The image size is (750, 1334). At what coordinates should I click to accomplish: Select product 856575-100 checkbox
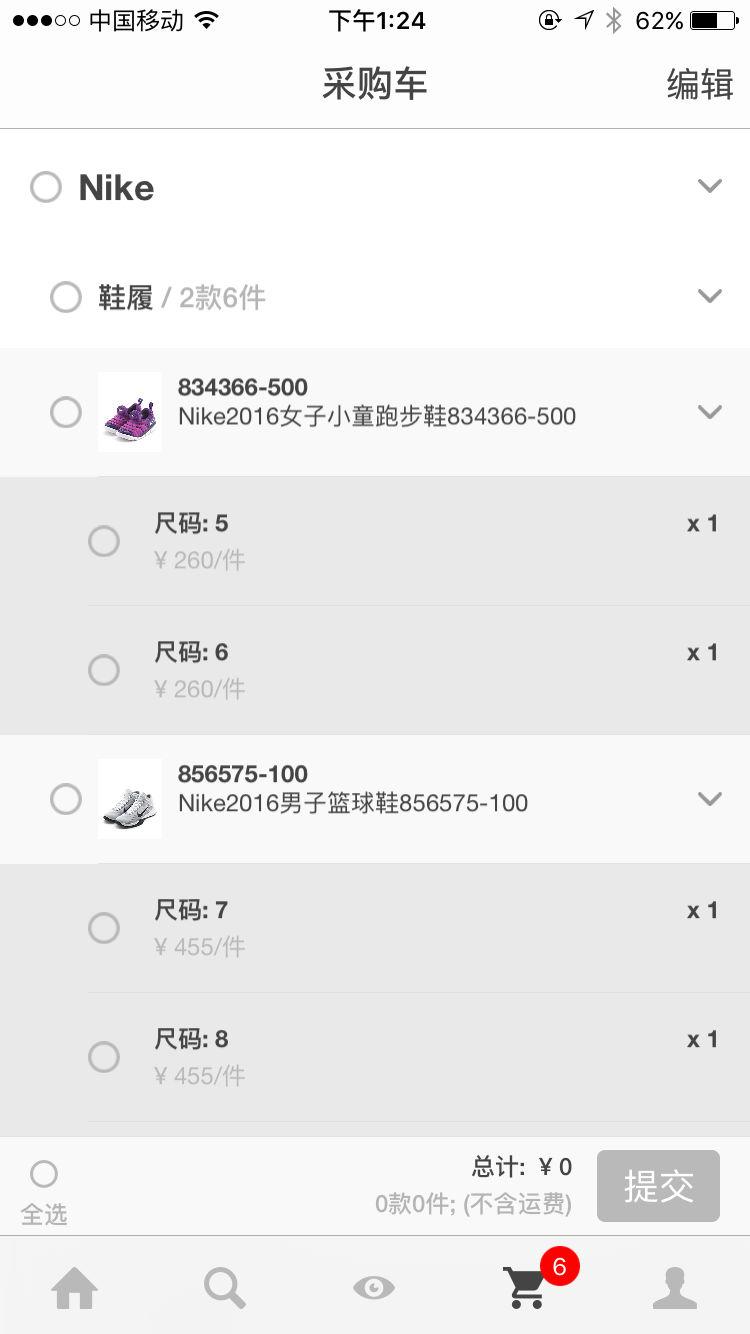(x=66, y=799)
